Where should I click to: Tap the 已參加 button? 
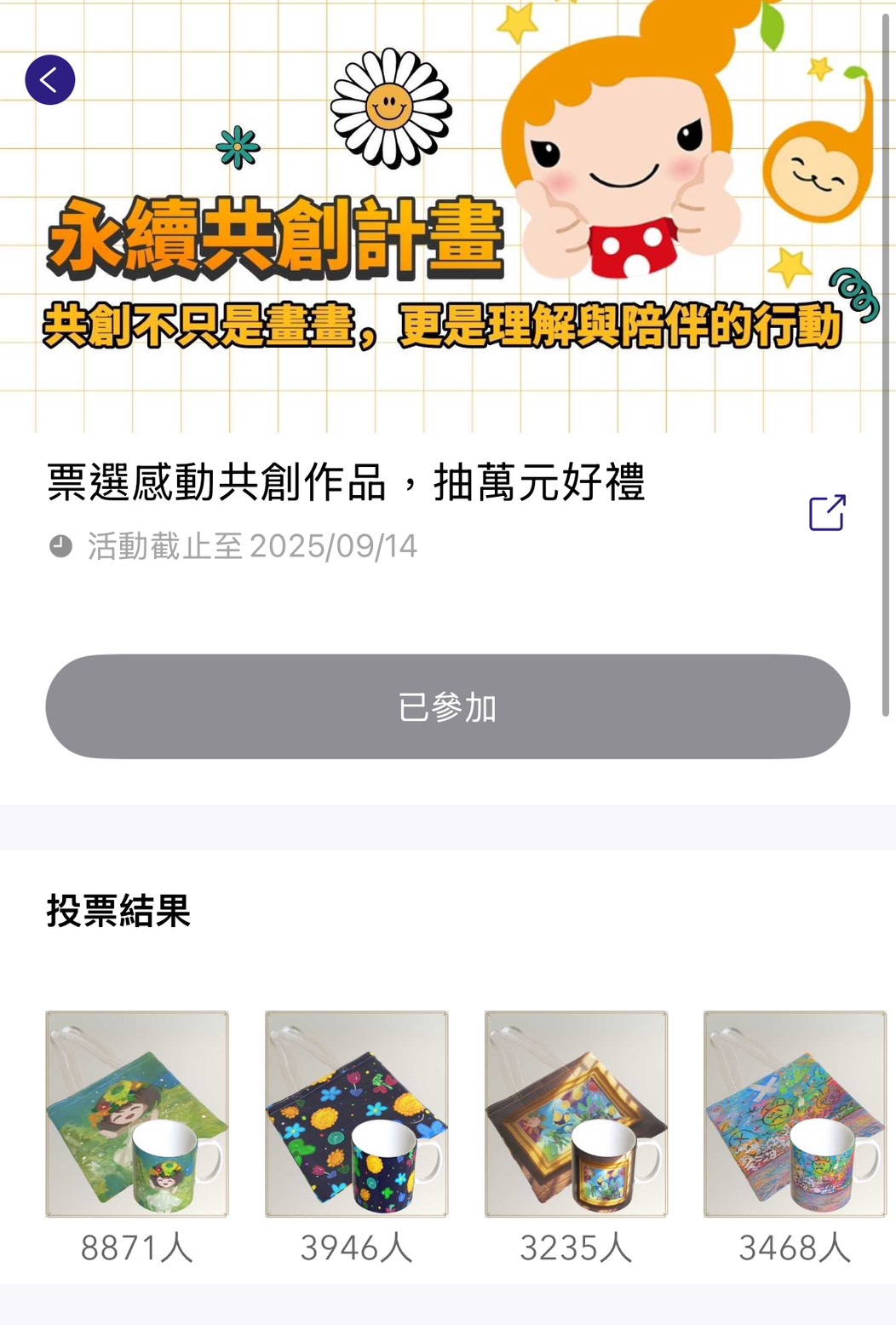448,706
